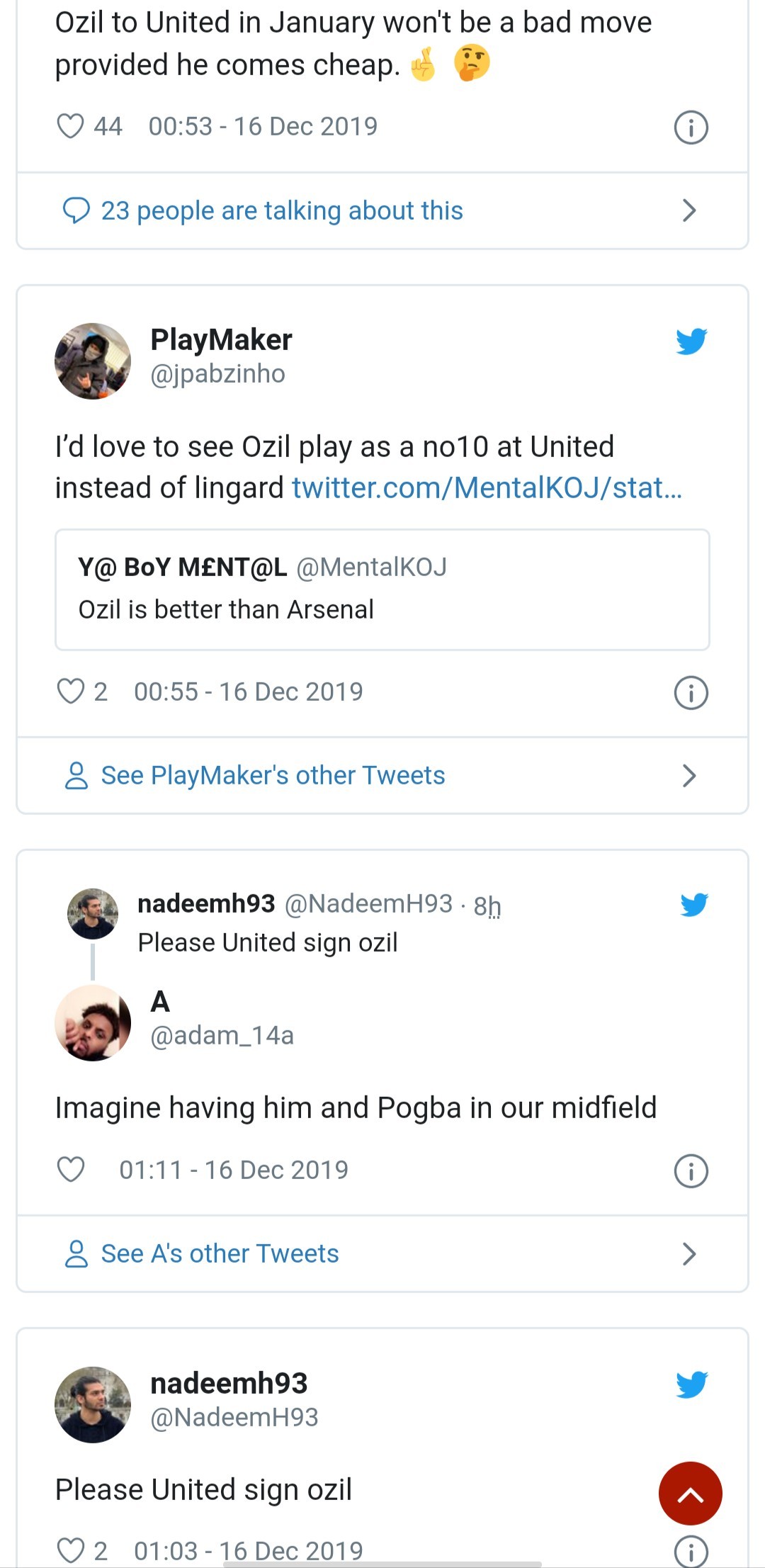Click 'See PlayMaker's other Tweets' link
Screen dimensions: 765x1568
(x=272, y=776)
